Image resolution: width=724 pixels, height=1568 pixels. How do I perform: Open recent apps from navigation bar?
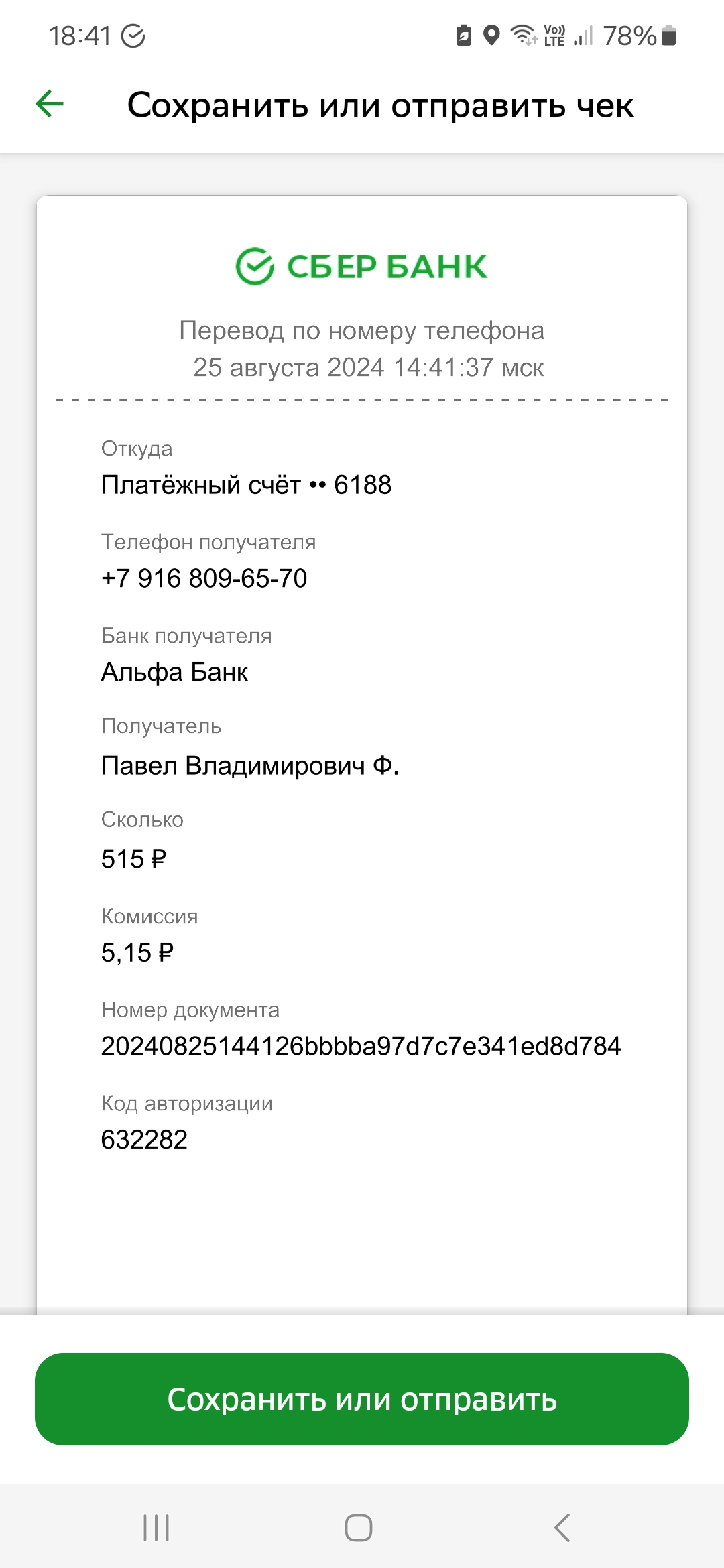(156, 1528)
